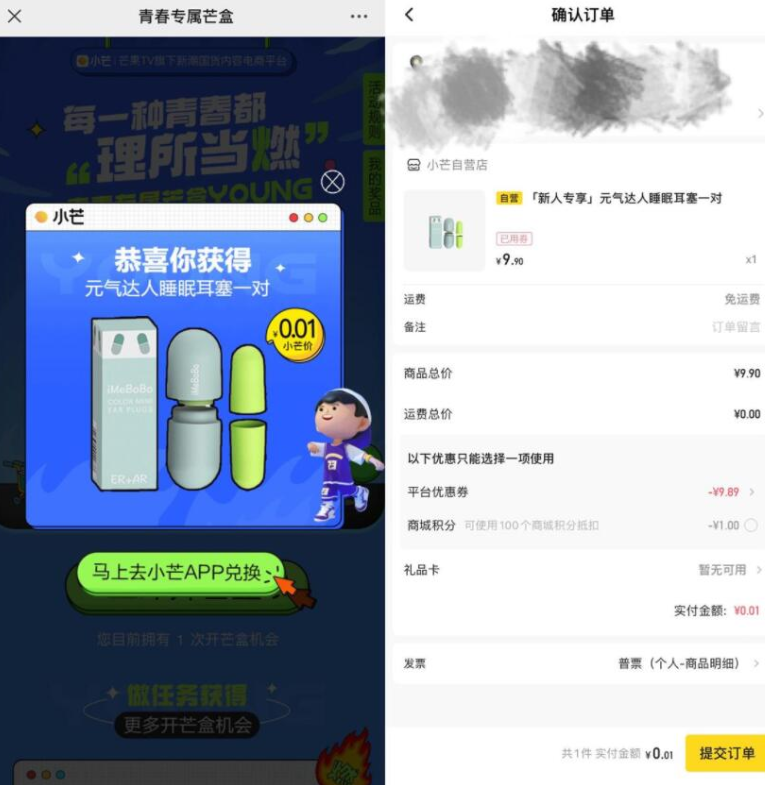Go back from the 确认订单 page
This screenshot has height=785, width=765.
[409, 15]
